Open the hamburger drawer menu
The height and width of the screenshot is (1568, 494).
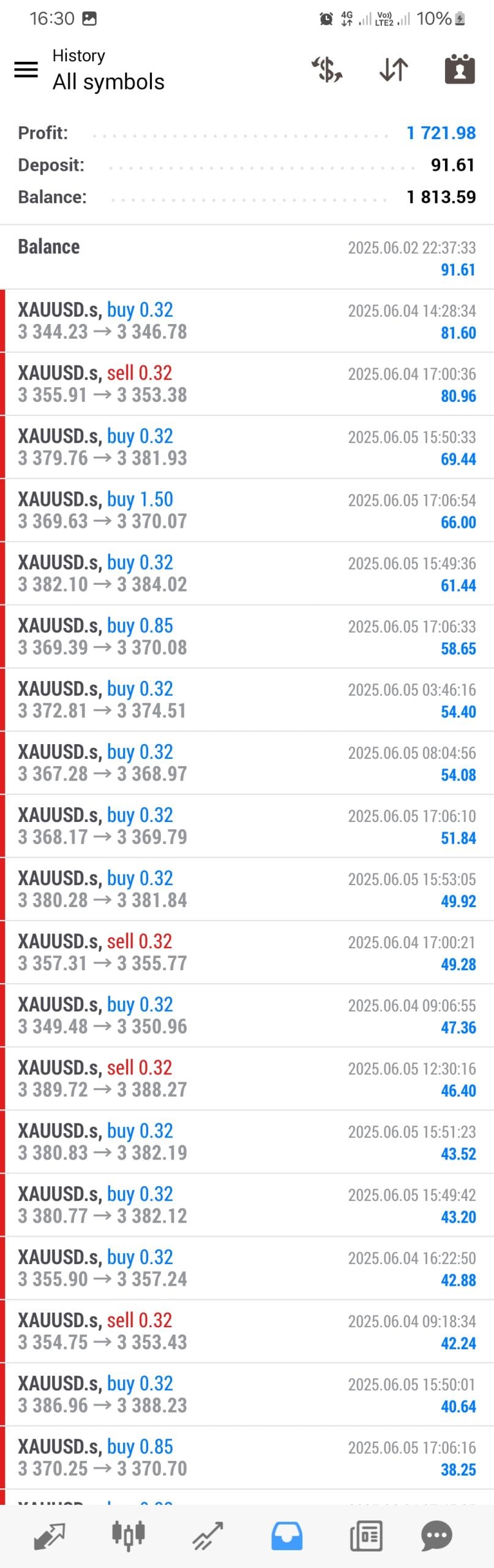[26, 69]
